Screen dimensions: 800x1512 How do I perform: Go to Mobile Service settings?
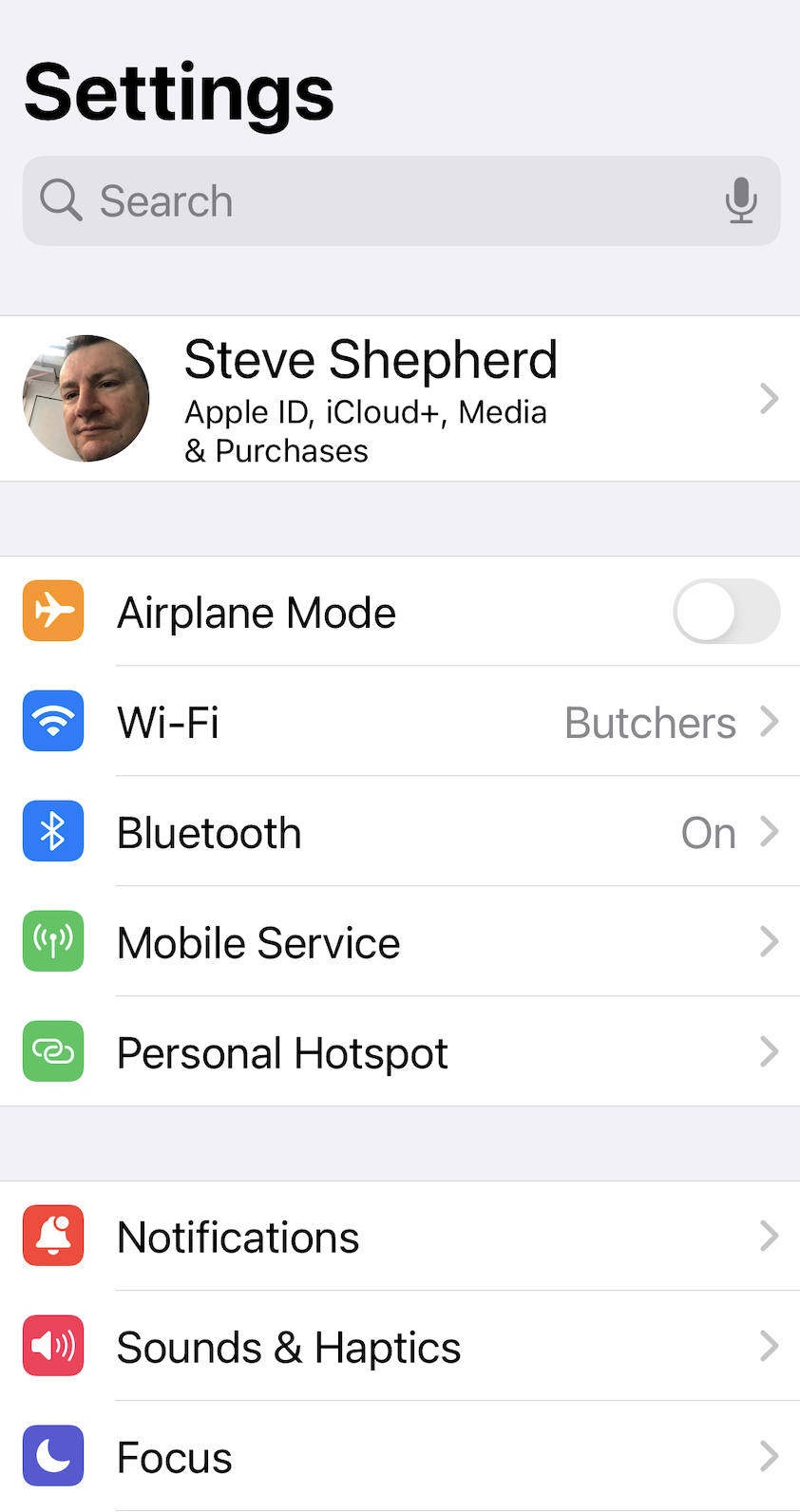399,942
